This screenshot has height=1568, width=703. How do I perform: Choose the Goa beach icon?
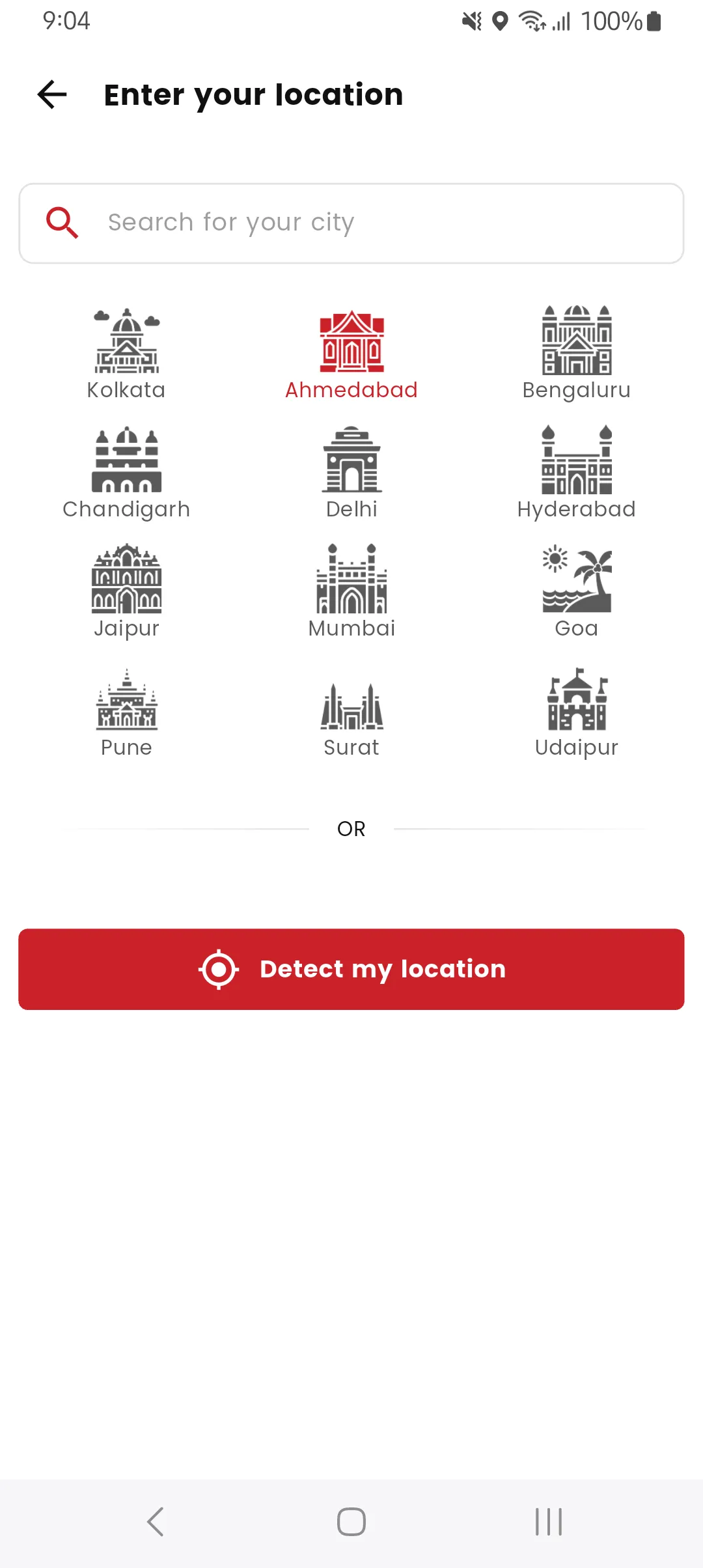point(577,580)
